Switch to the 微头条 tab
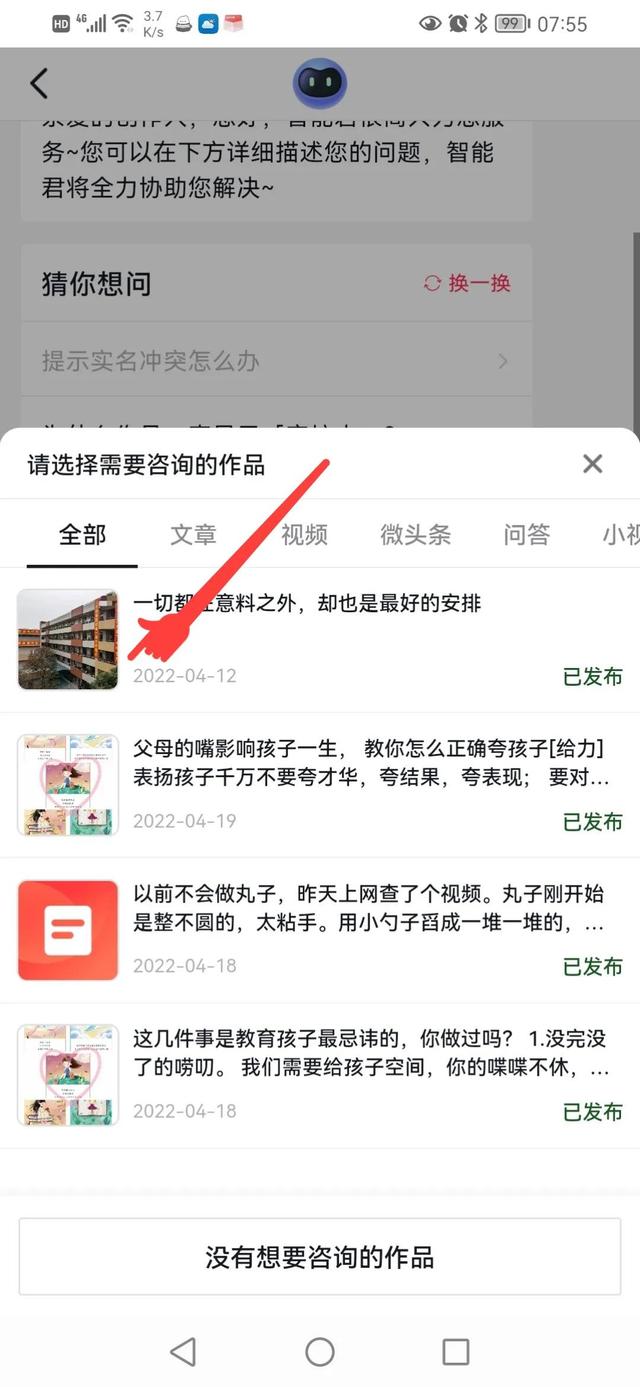 (415, 535)
